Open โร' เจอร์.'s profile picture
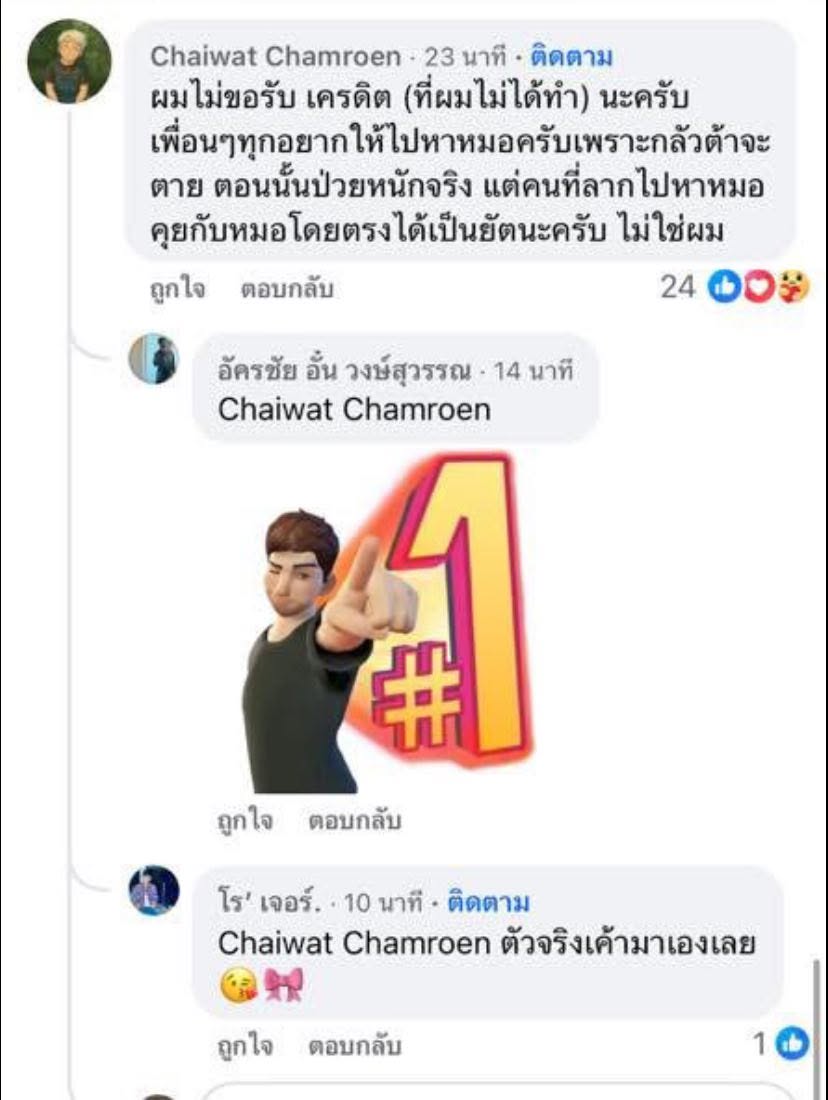Screen dimensions: 828x1100 154,890
